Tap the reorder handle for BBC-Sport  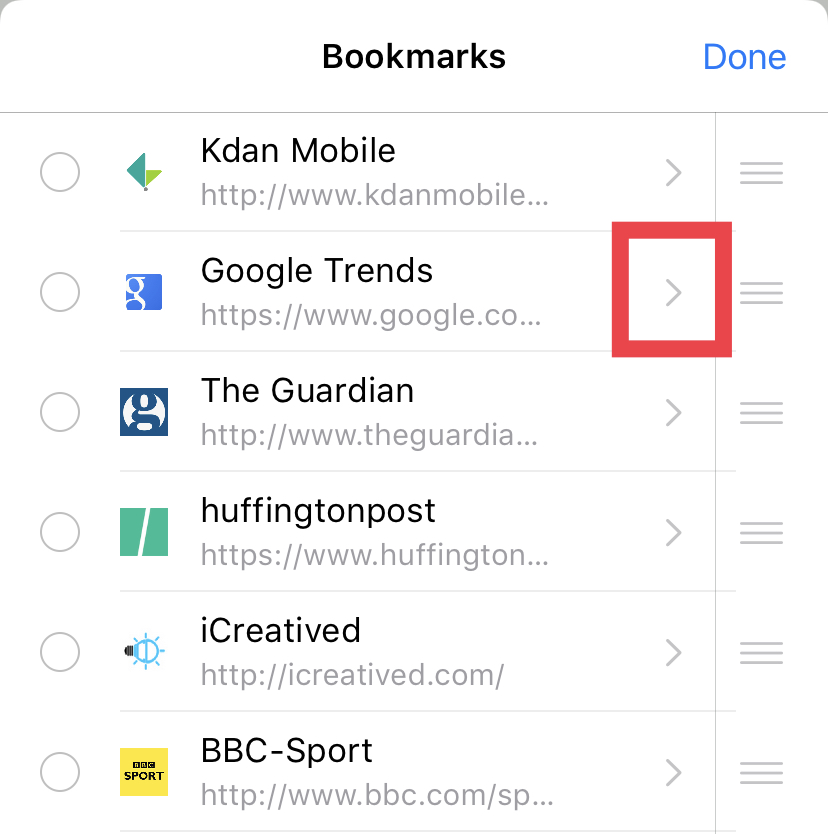pyautogui.click(x=761, y=772)
